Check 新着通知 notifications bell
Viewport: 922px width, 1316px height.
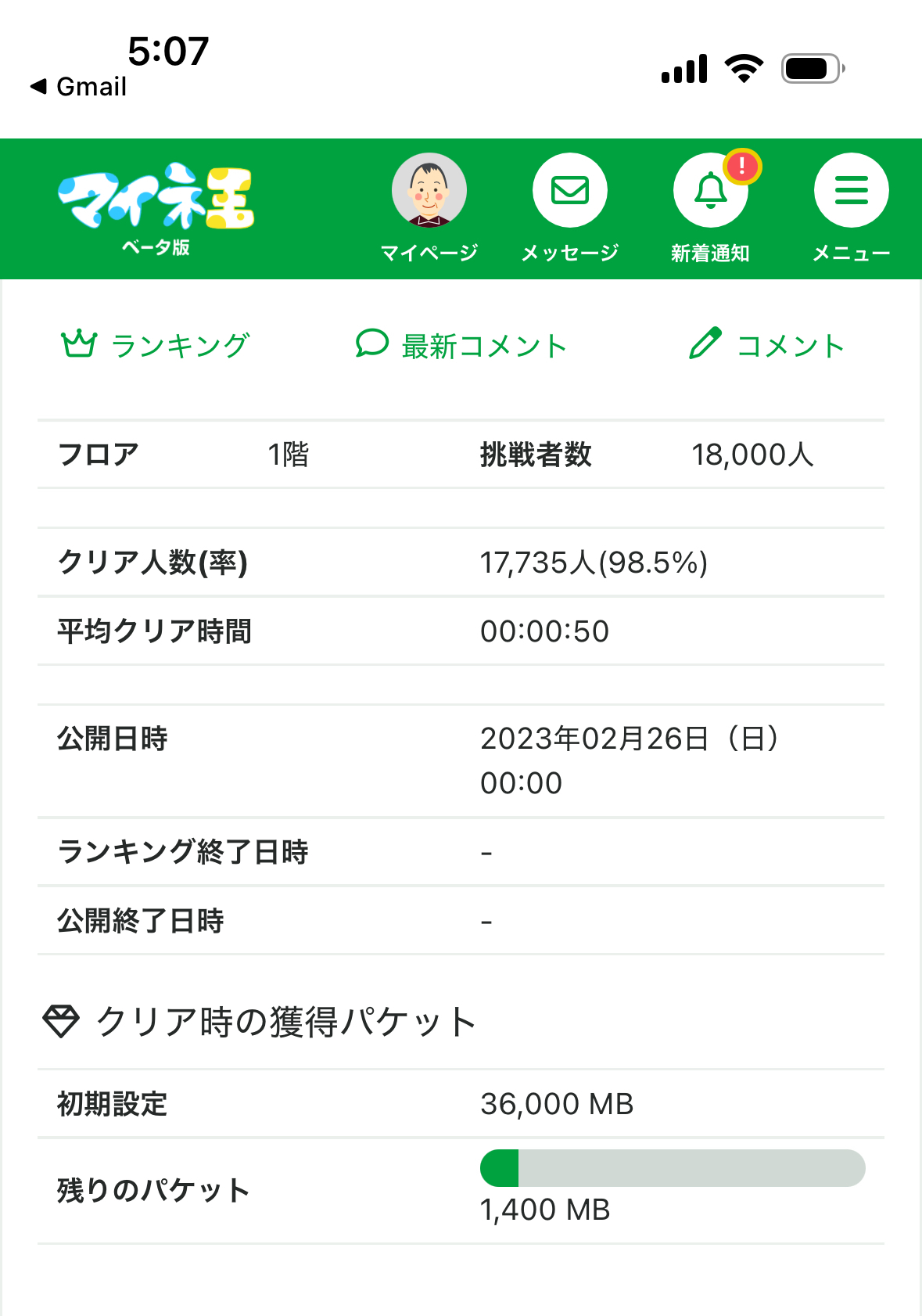pos(710,192)
